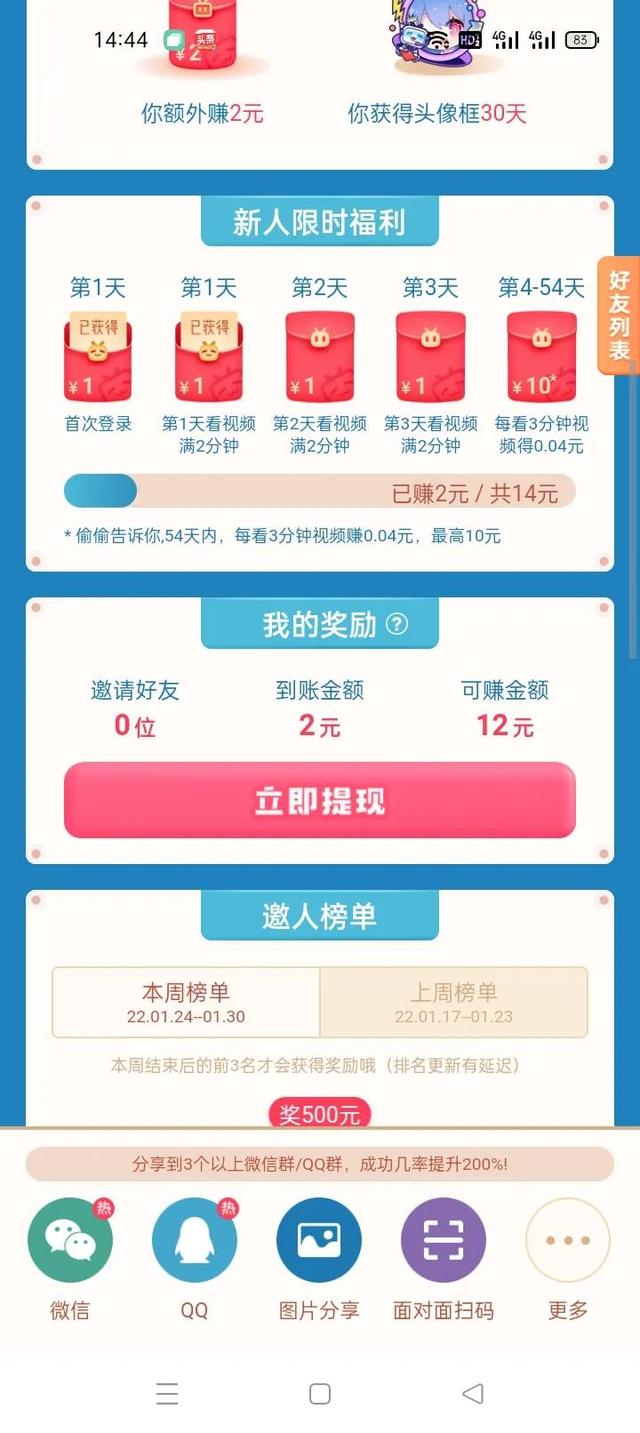
Task: Tap 立即提现 to withdraw rewards
Action: [319, 800]
